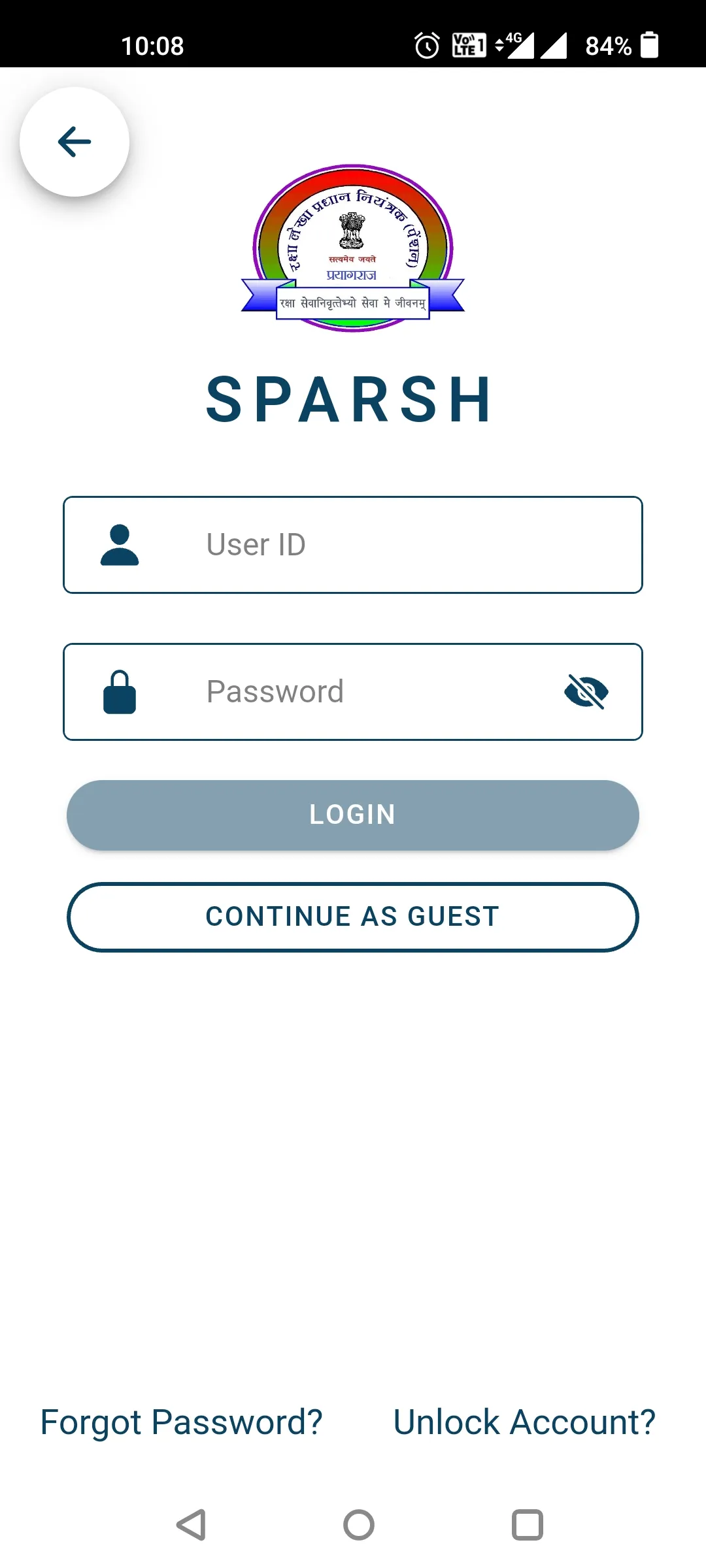Click the SPARSH title text
Image resolution: width=706 pixels, height=1568 pixels.
[353, 399]
